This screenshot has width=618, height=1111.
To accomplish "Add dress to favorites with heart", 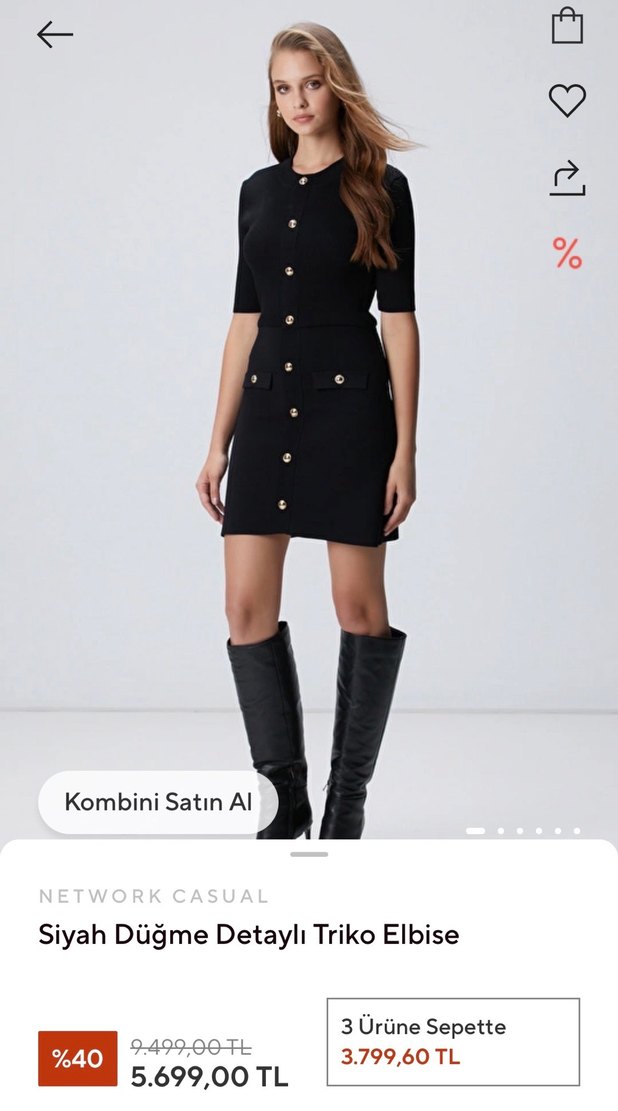I will coord(567,100).
